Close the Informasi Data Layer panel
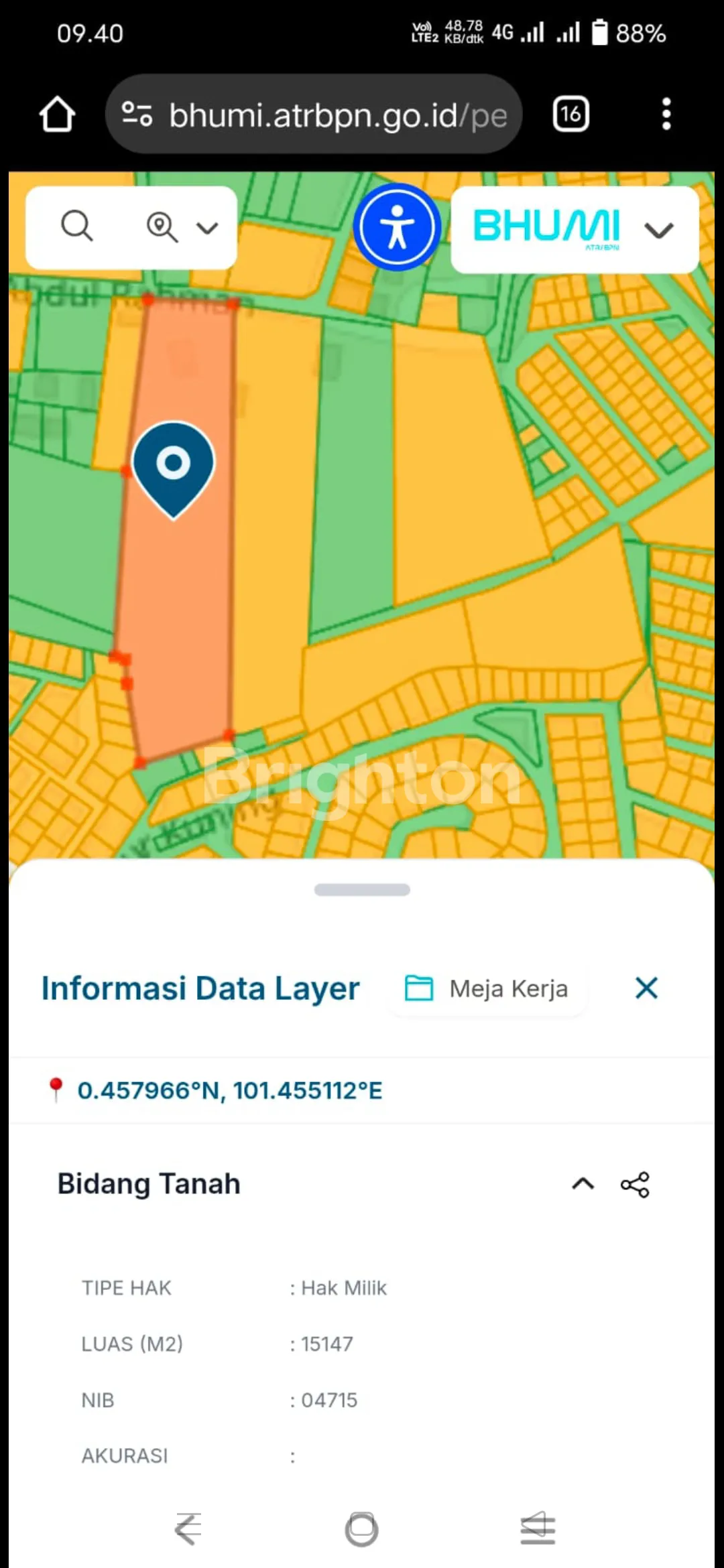Screen dimensions: 724x1568 click(x=646, y=988)
